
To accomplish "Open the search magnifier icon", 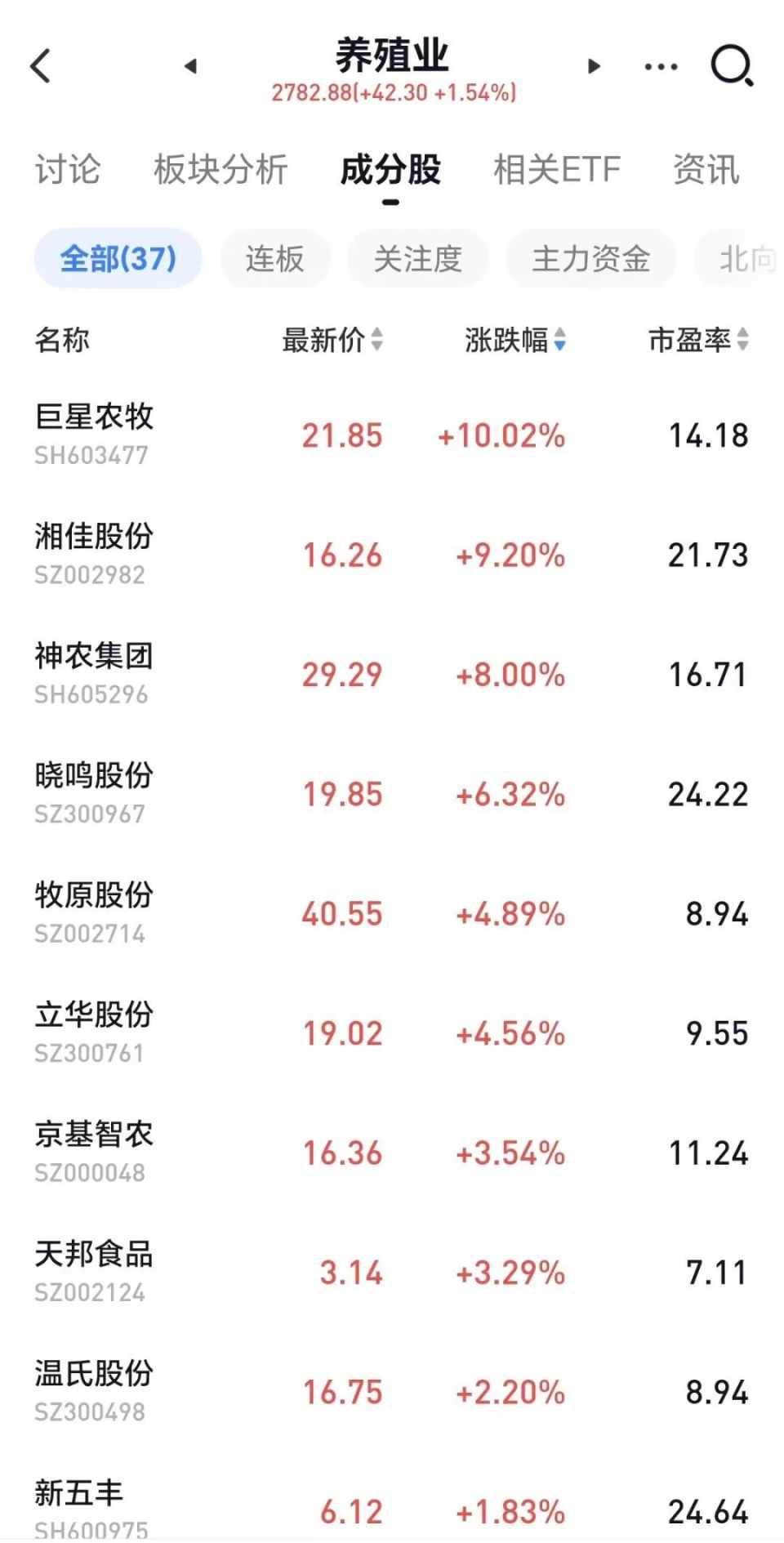I will 732,66.
